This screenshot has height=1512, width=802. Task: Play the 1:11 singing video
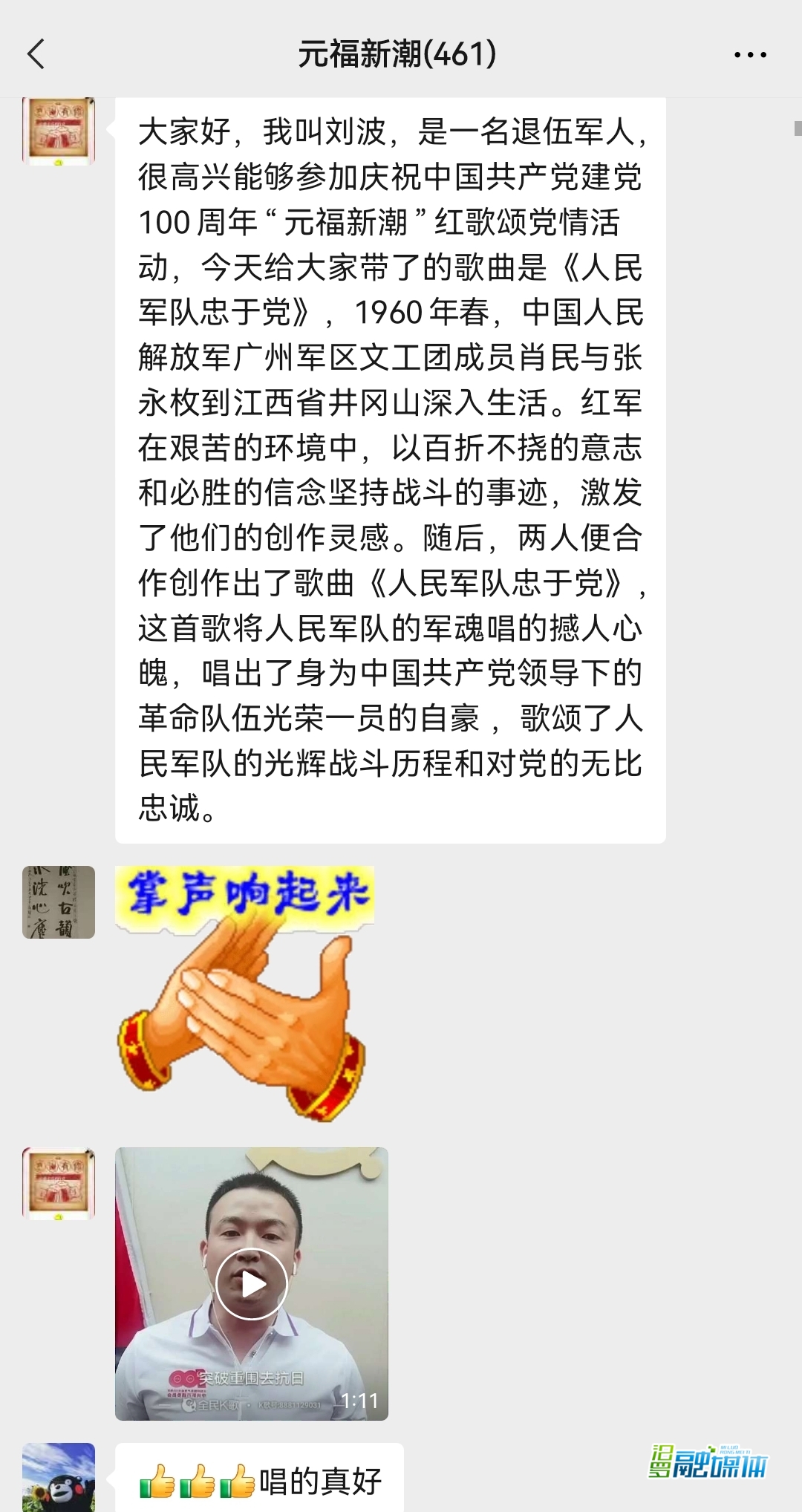[x=251, y=1284]
